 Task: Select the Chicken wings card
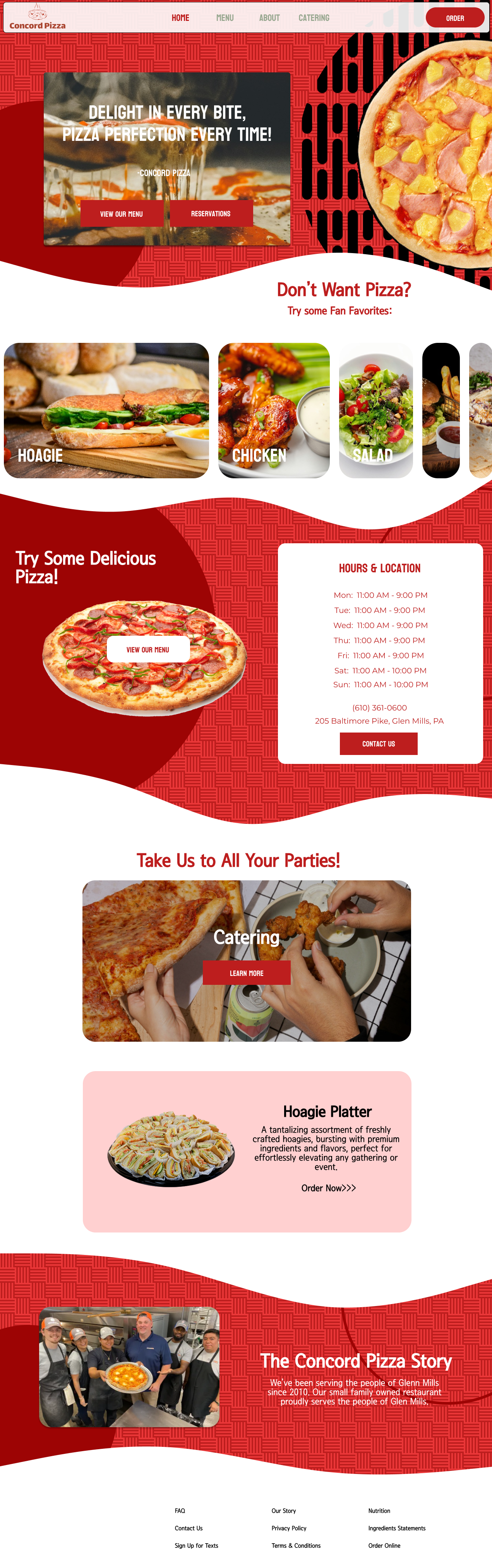click(x=273, y=410)
